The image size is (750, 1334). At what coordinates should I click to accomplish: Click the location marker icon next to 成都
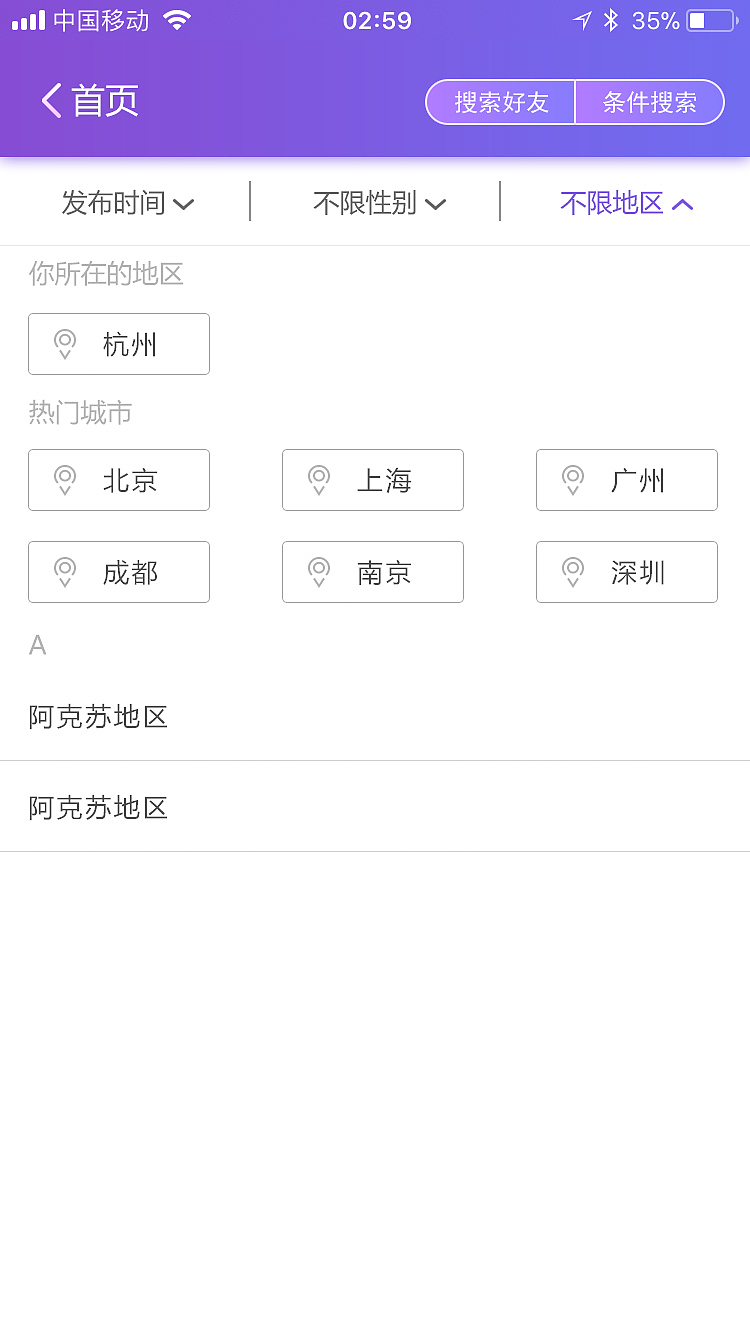pyautogui.click(x=65, y=572)
